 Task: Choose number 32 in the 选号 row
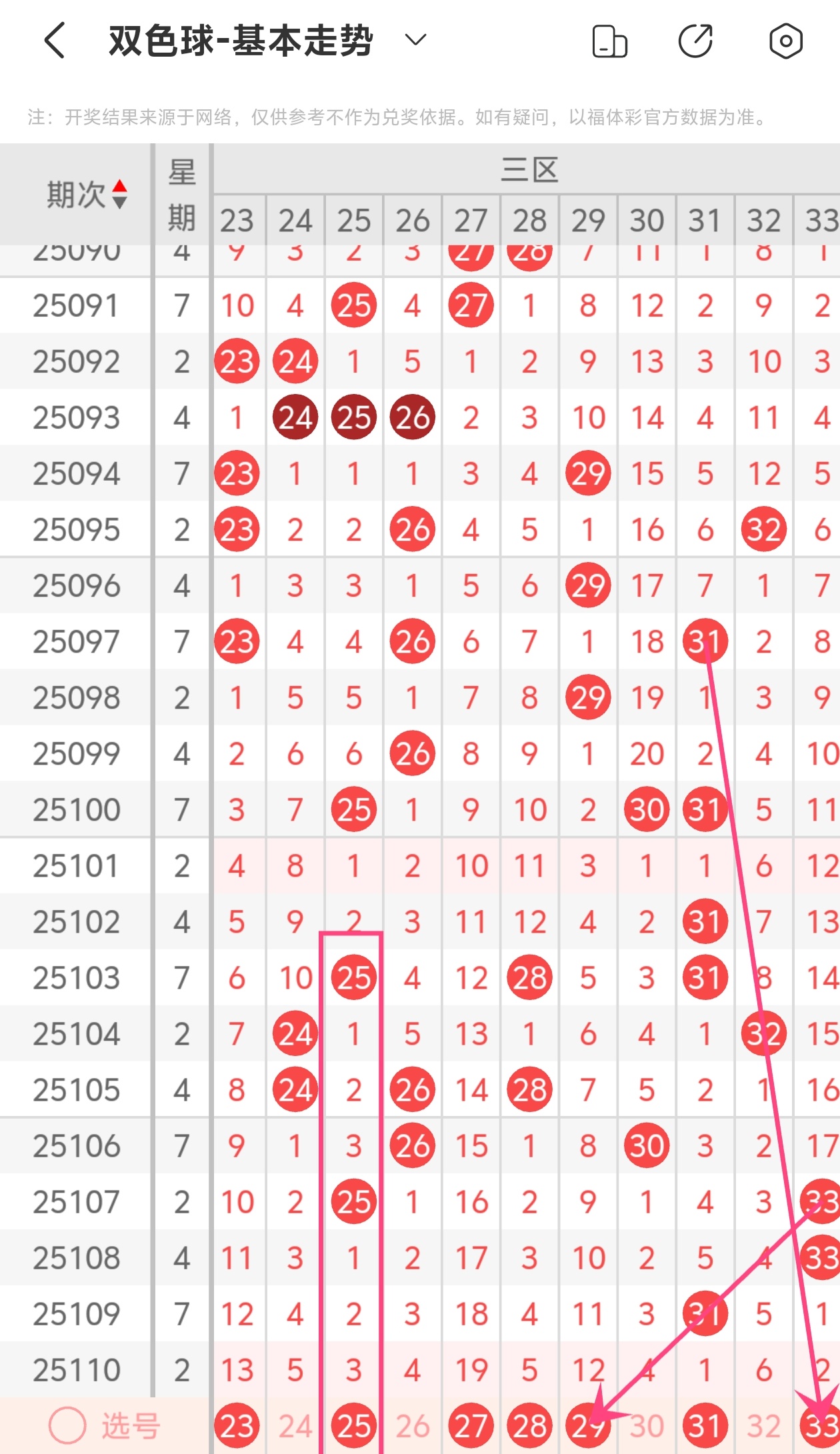(764, 1427)
